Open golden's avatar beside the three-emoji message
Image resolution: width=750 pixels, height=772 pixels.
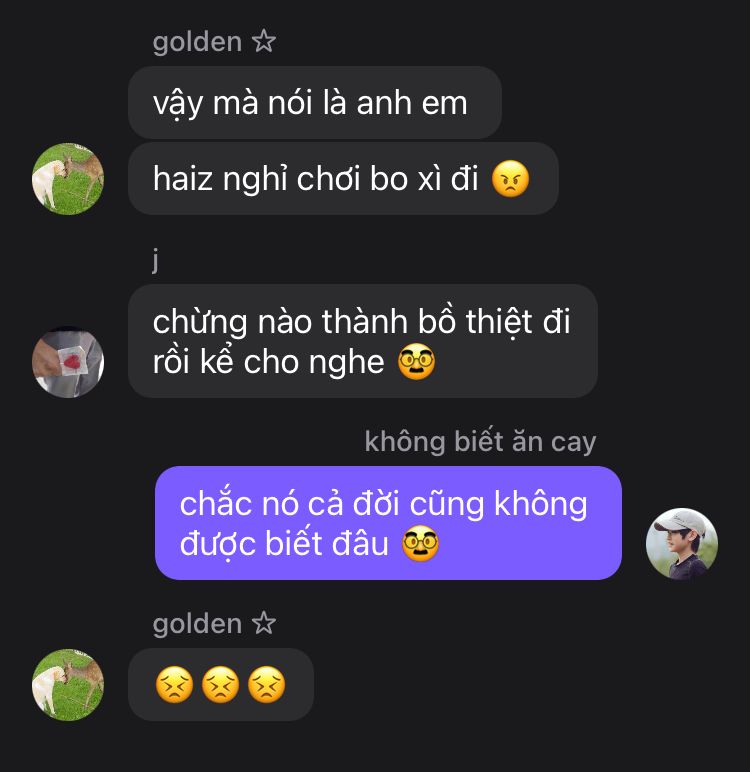68,685
